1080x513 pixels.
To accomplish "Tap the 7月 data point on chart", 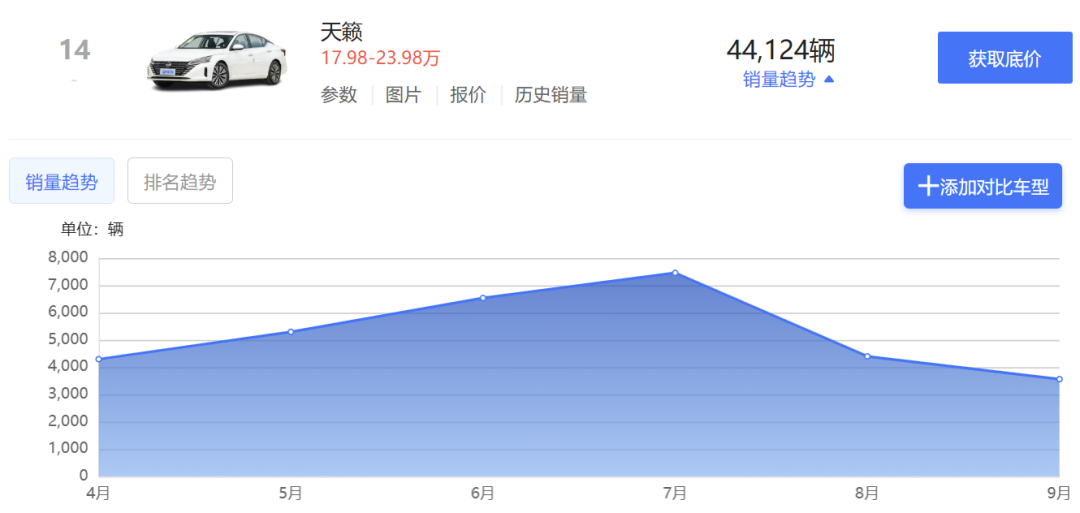I will point(675,273).
